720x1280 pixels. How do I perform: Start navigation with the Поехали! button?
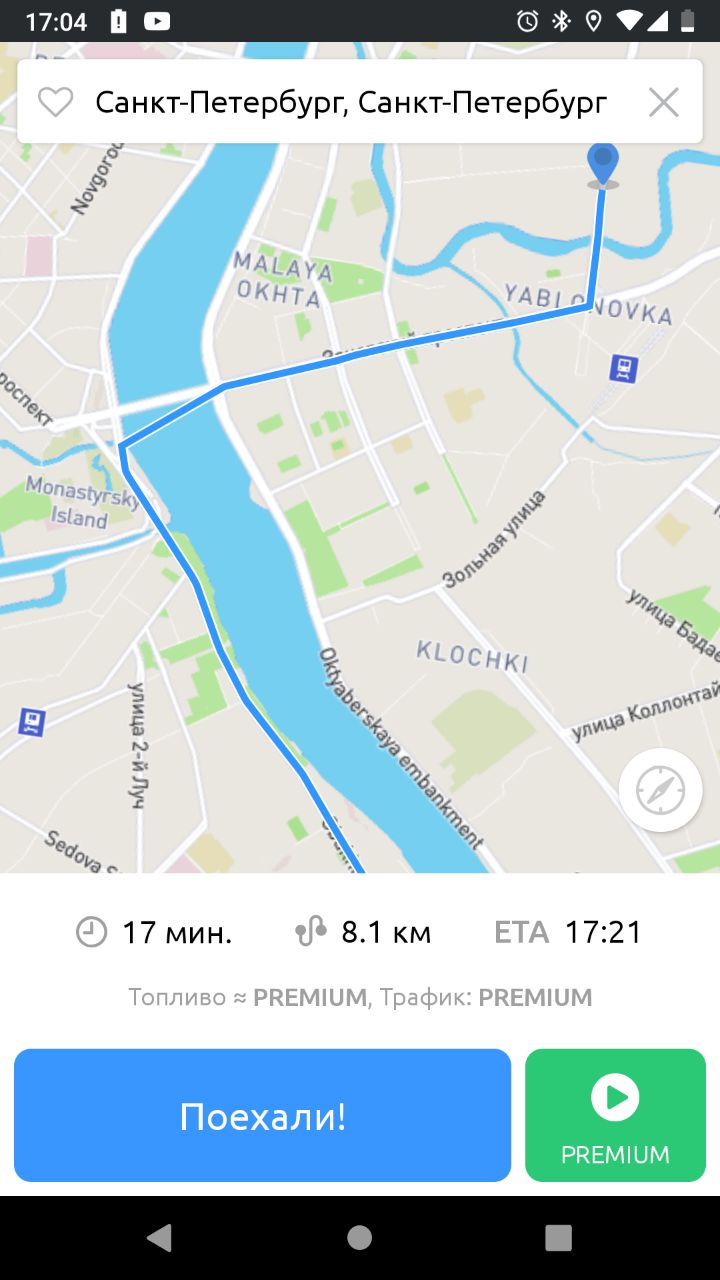262,1116
